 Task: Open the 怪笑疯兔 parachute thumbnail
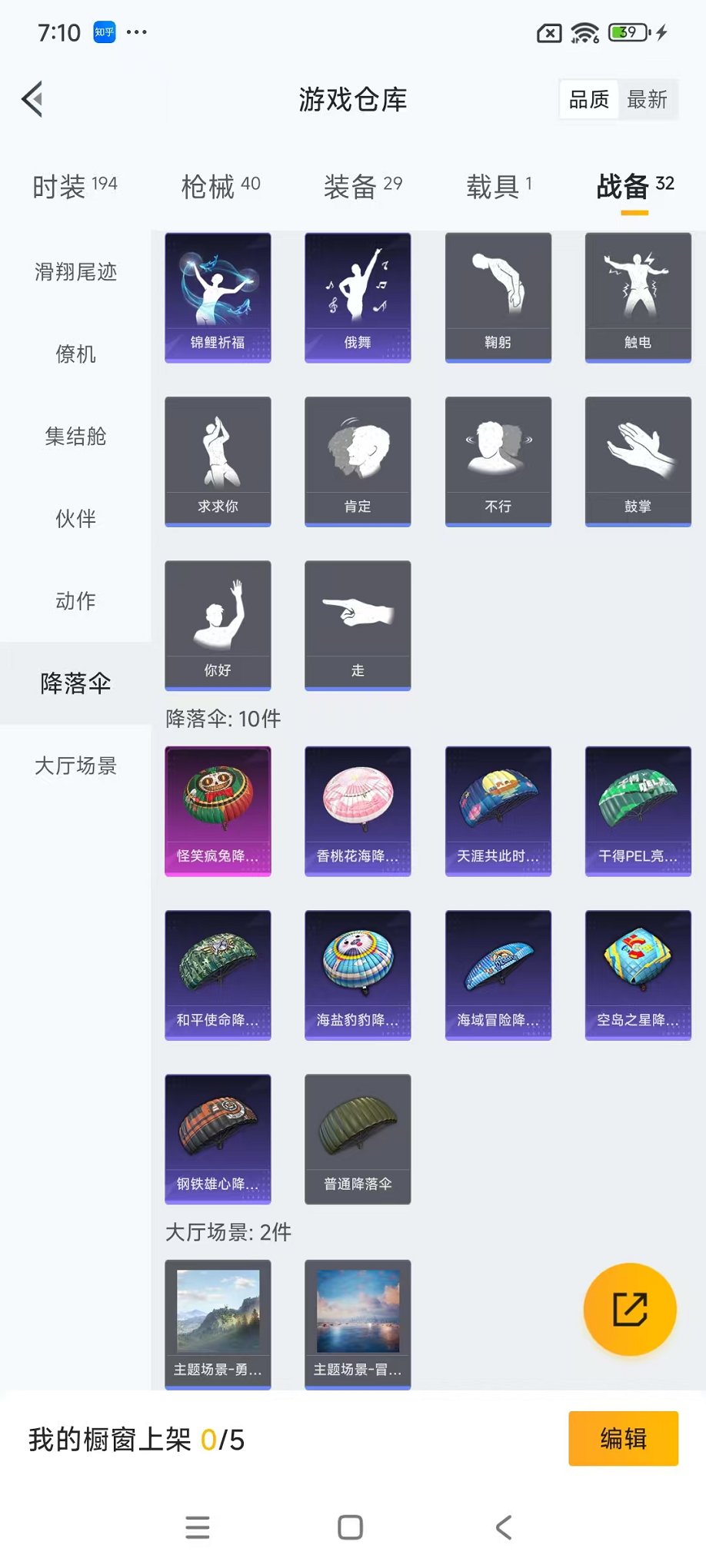218,809
